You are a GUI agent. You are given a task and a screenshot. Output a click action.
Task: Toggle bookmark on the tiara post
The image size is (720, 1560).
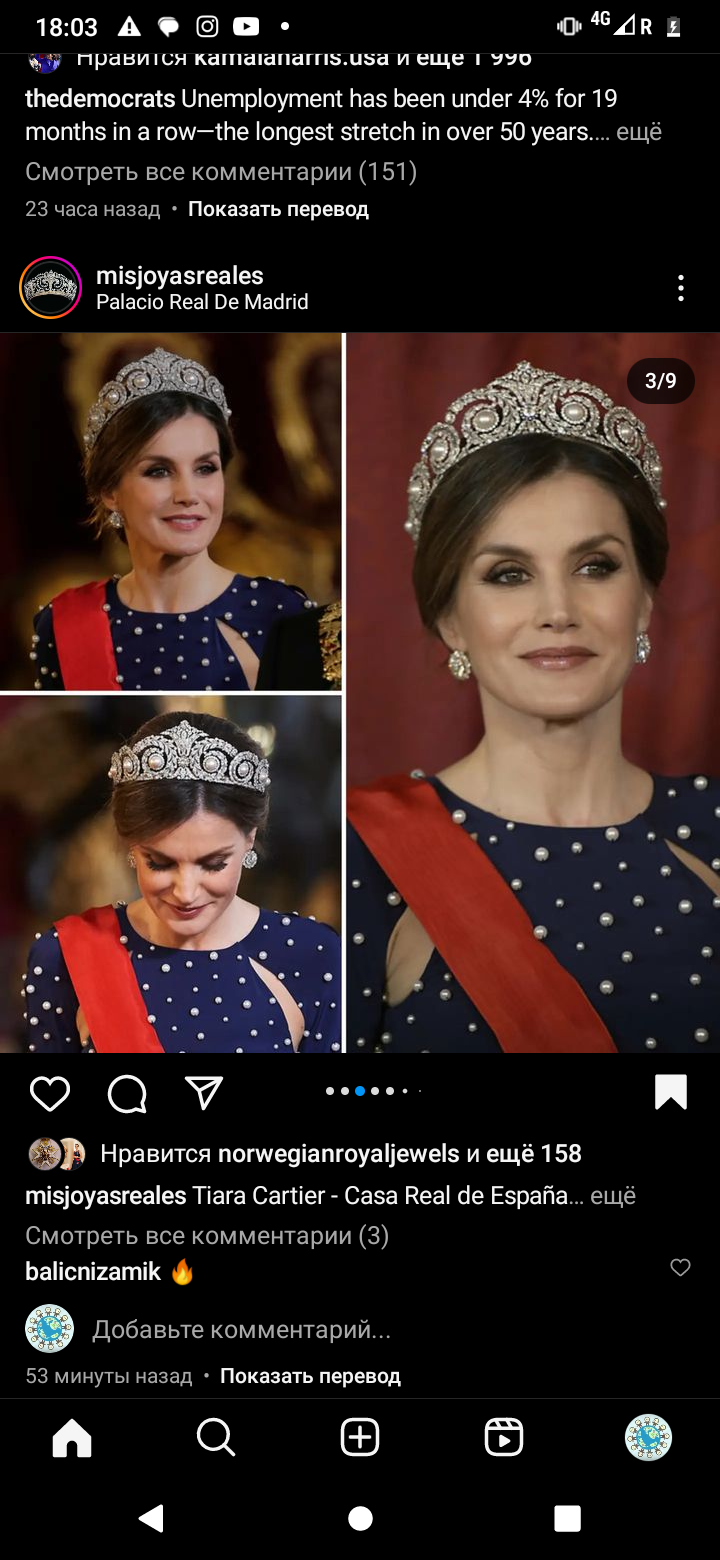[x=671, y=1092]
